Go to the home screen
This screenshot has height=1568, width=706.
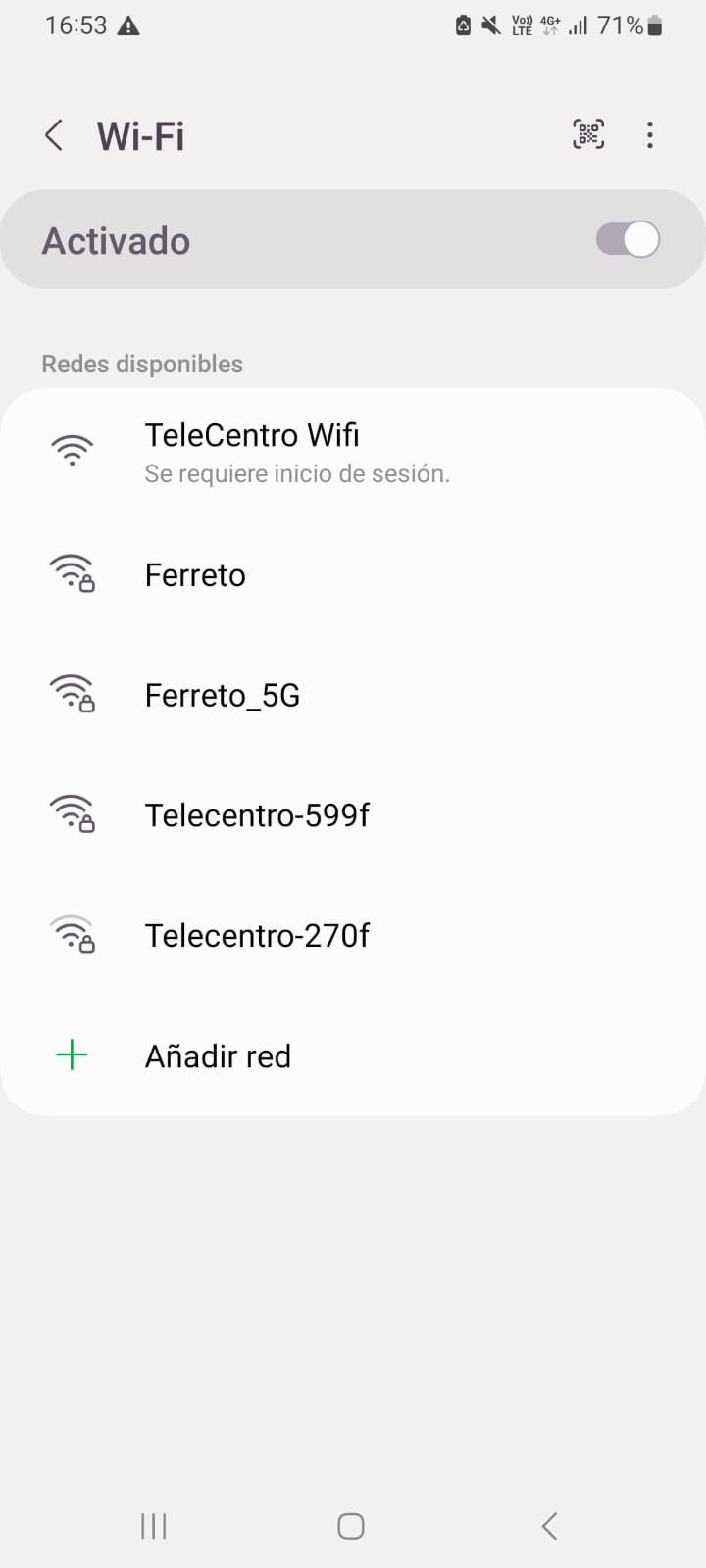click(x=351, y=1526)
